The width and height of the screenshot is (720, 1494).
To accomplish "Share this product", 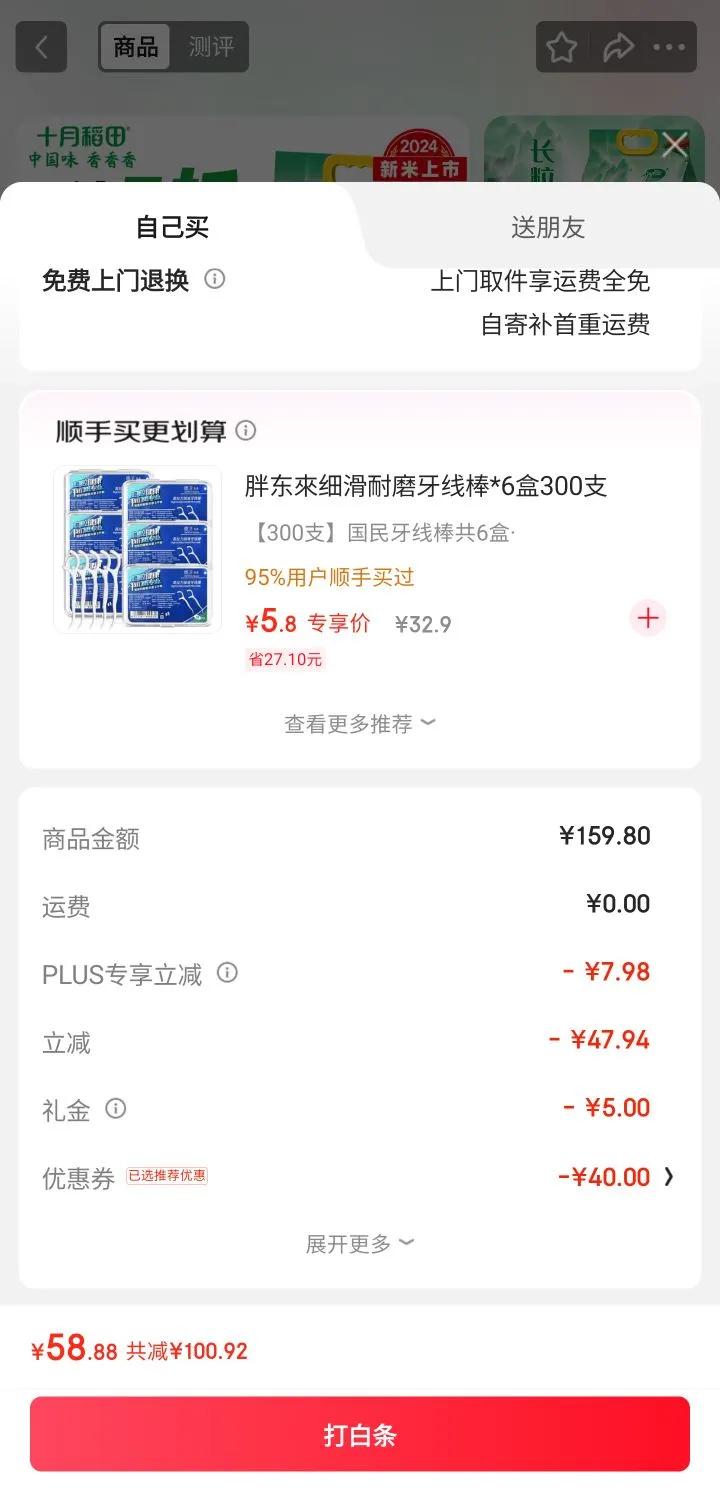I will click(x=618, y=47).
